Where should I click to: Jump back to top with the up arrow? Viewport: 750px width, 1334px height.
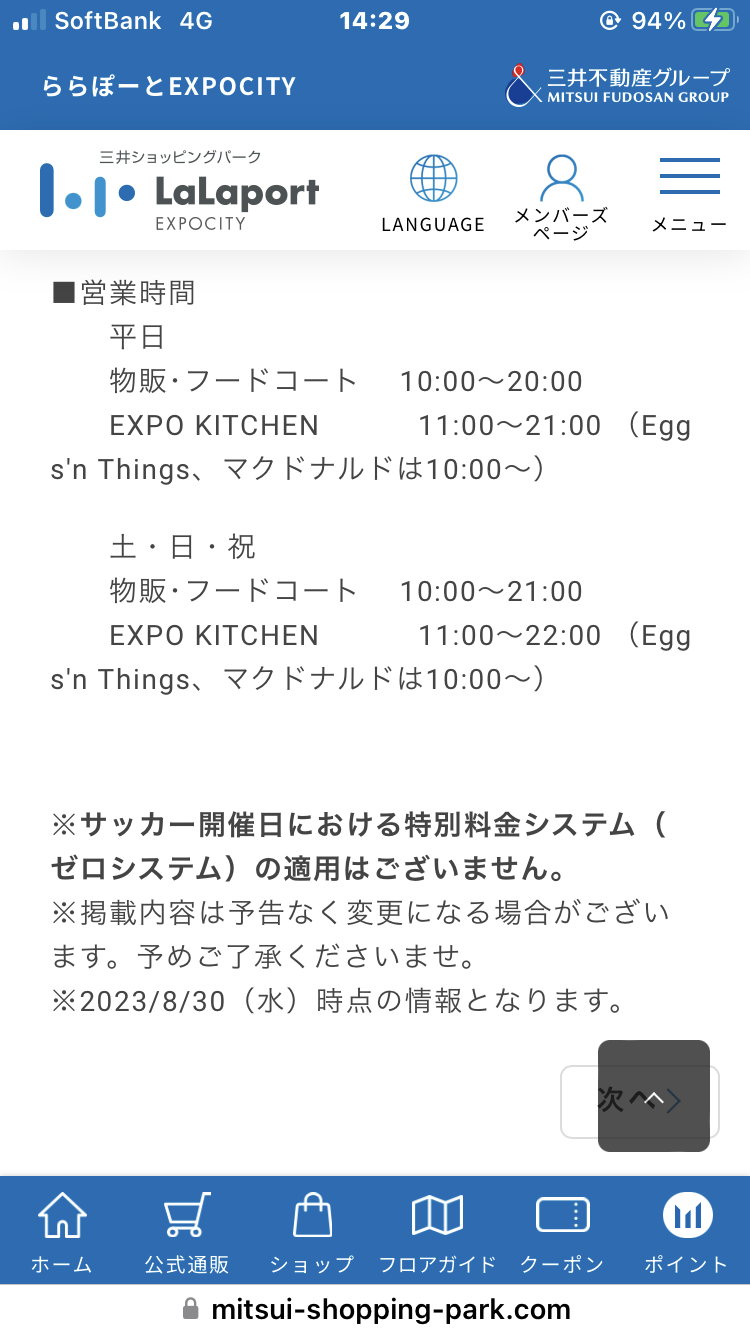(x=654, y=1096)
